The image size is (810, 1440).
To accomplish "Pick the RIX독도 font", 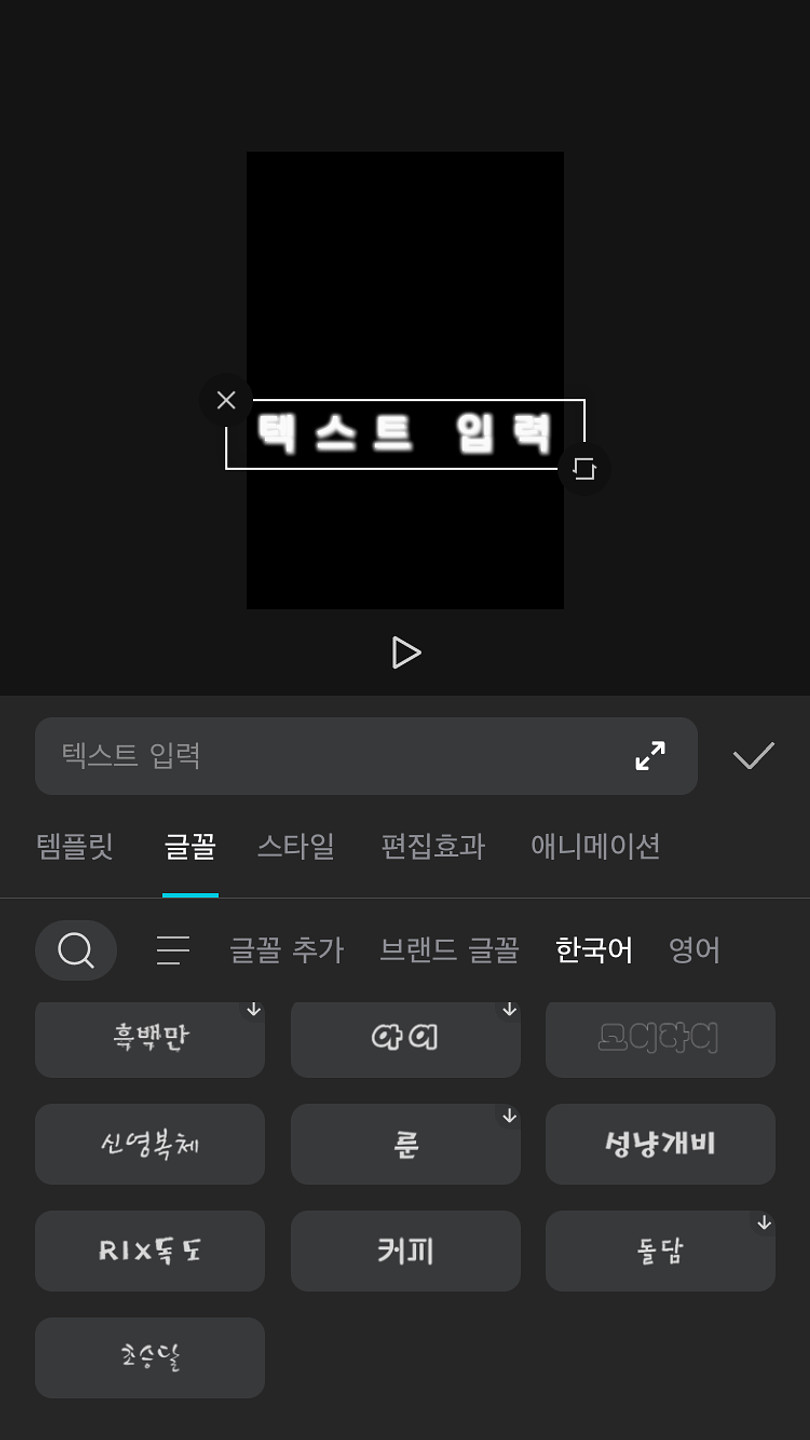I will [150, 1251].
